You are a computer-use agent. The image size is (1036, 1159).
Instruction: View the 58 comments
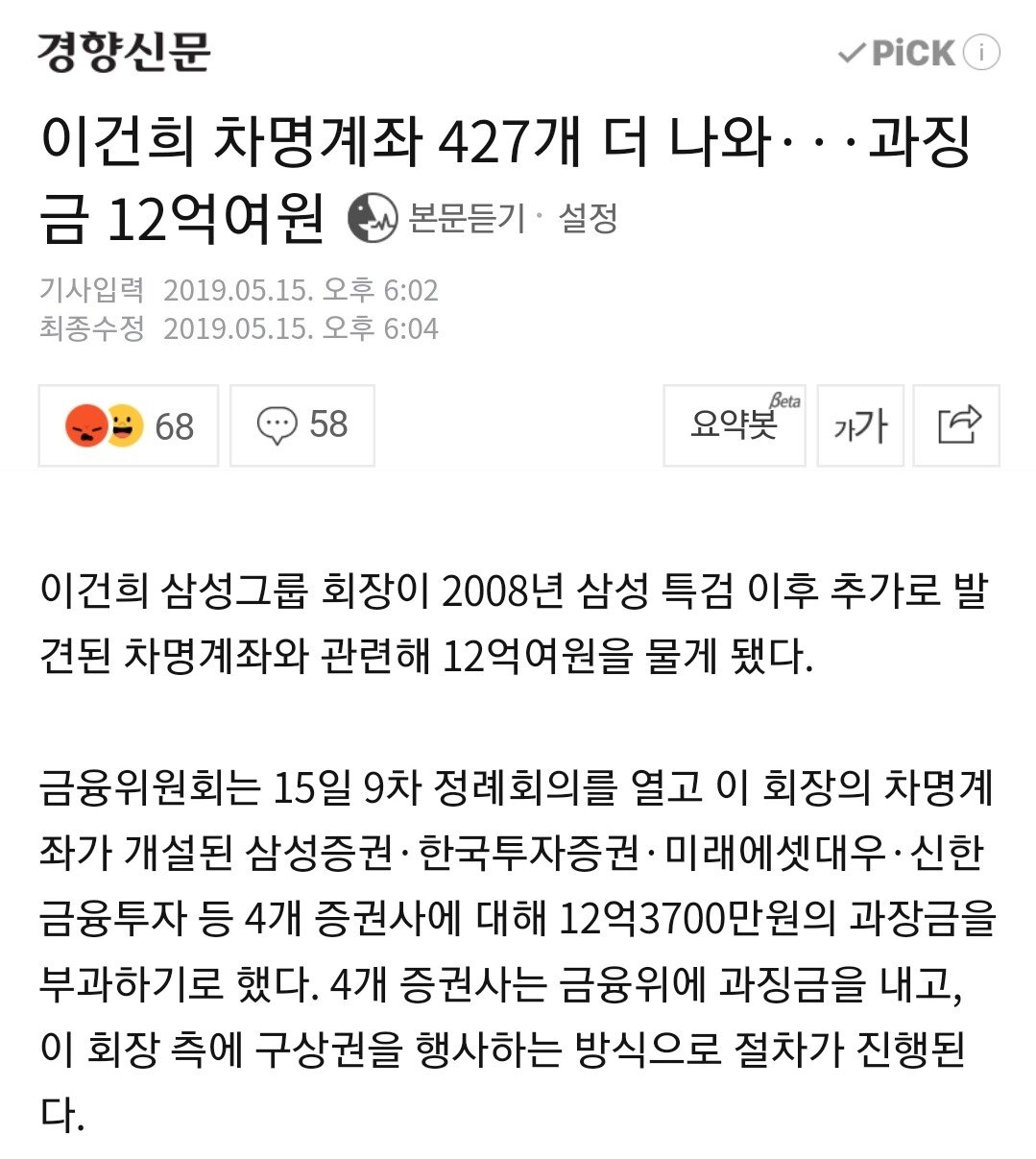[x=301, y=425]
